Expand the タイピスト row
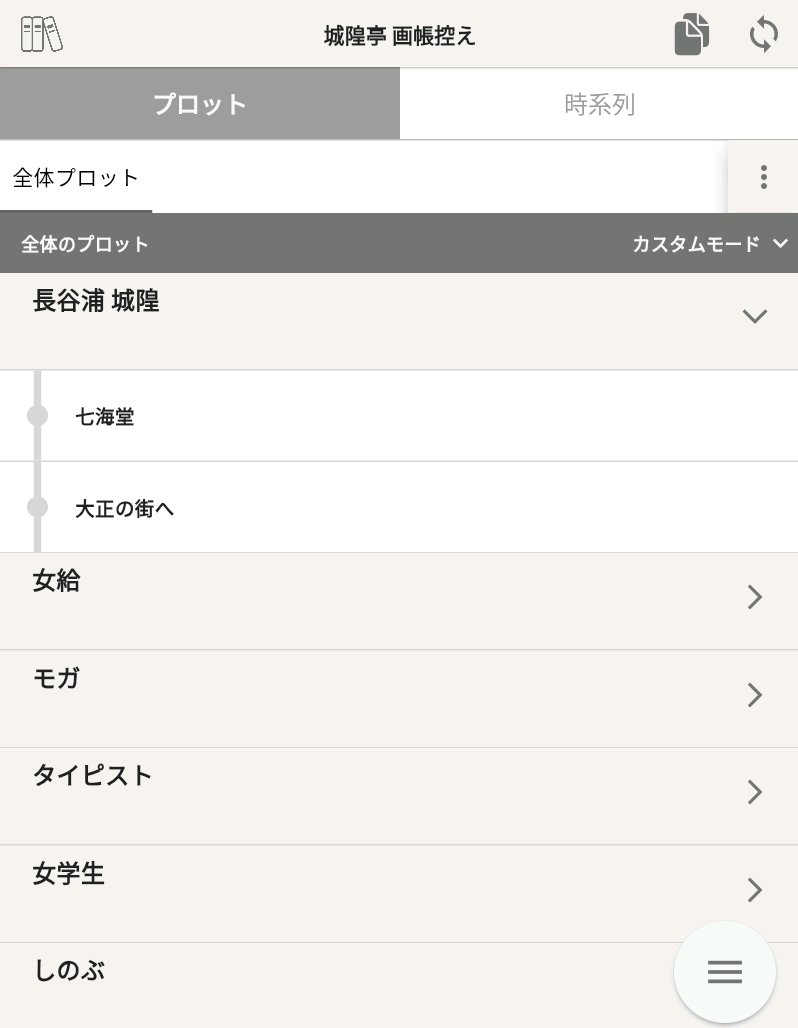 (x=754, y=792)
